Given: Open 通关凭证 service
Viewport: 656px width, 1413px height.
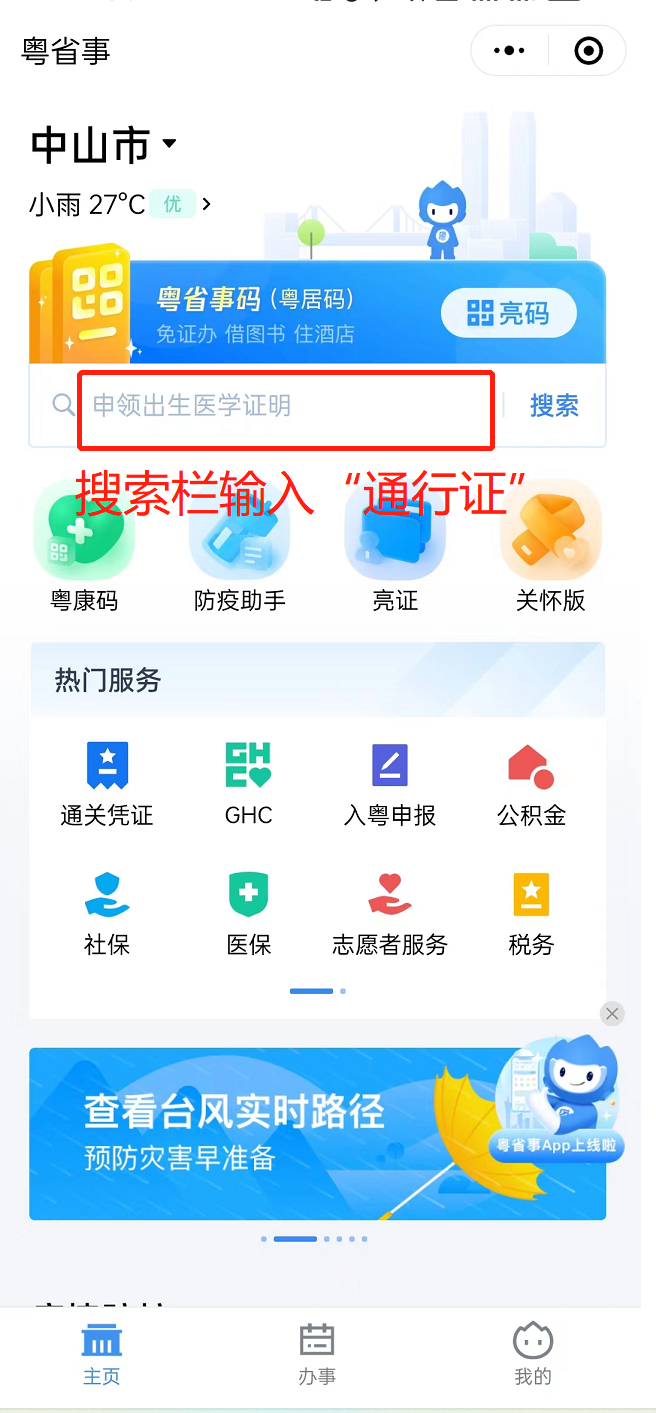Looking at the screenshot, I should click(x=107, y=785).
